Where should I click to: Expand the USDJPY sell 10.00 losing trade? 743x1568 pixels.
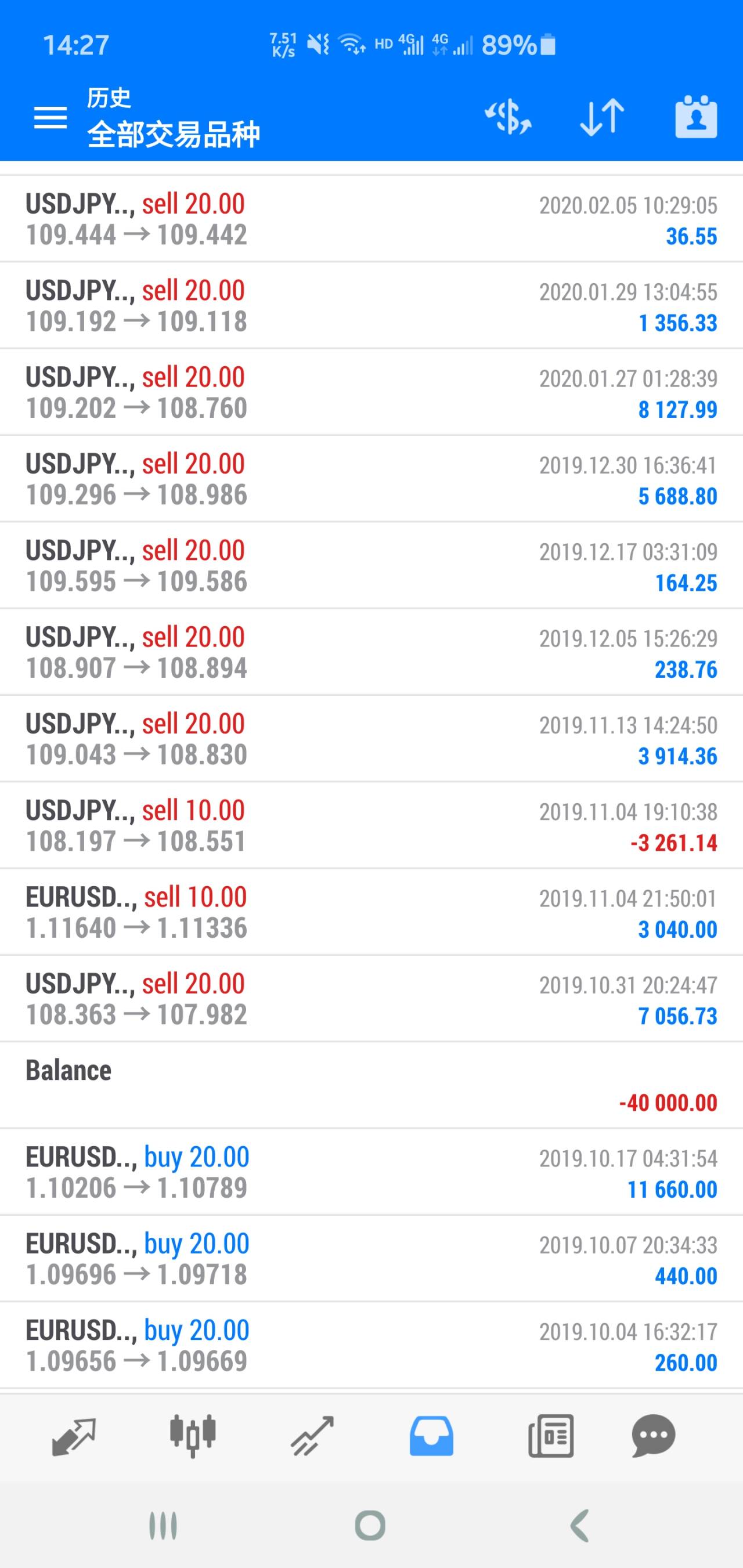click(x=371, y=825)
